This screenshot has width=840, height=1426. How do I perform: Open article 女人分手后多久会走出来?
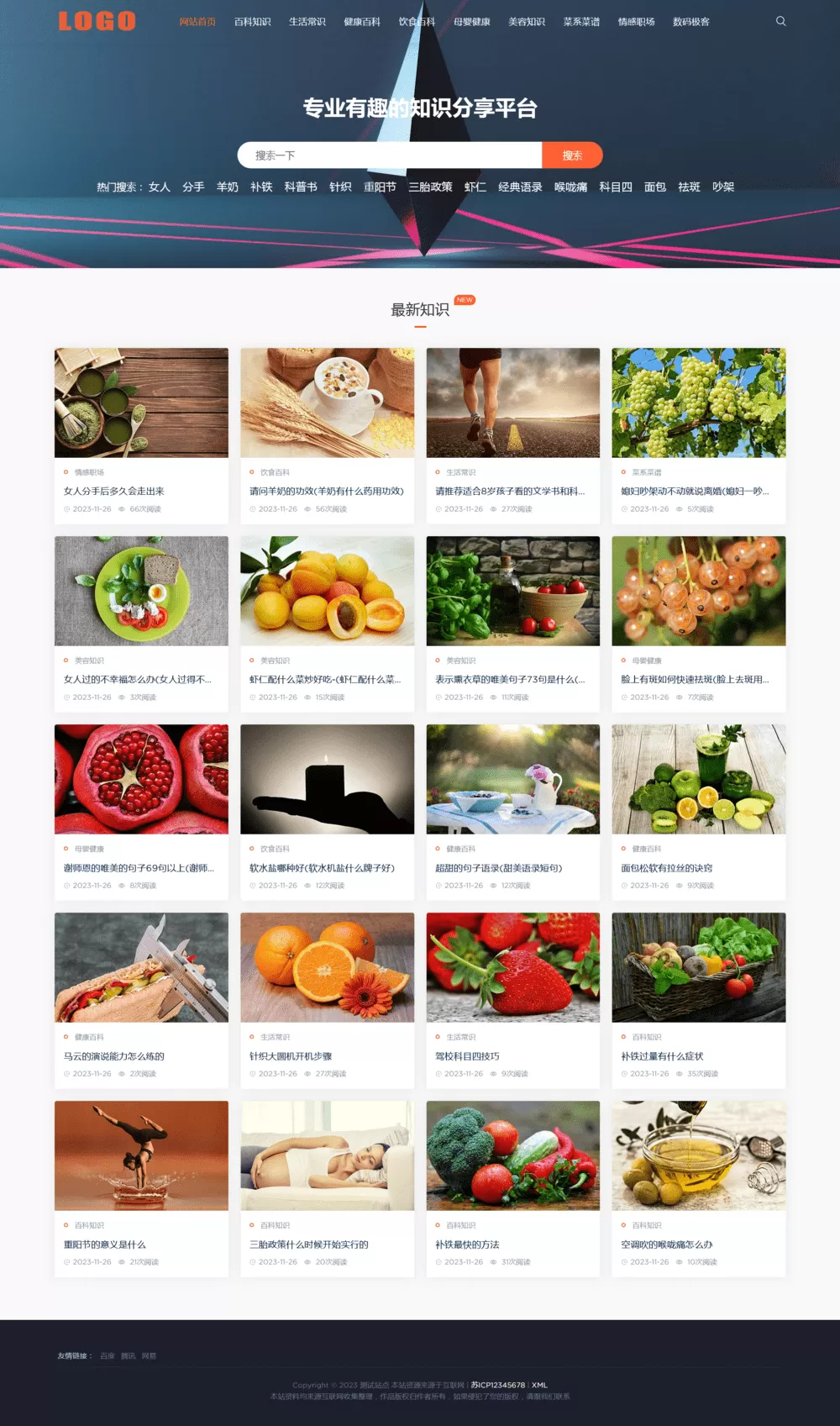click(114, 491)
